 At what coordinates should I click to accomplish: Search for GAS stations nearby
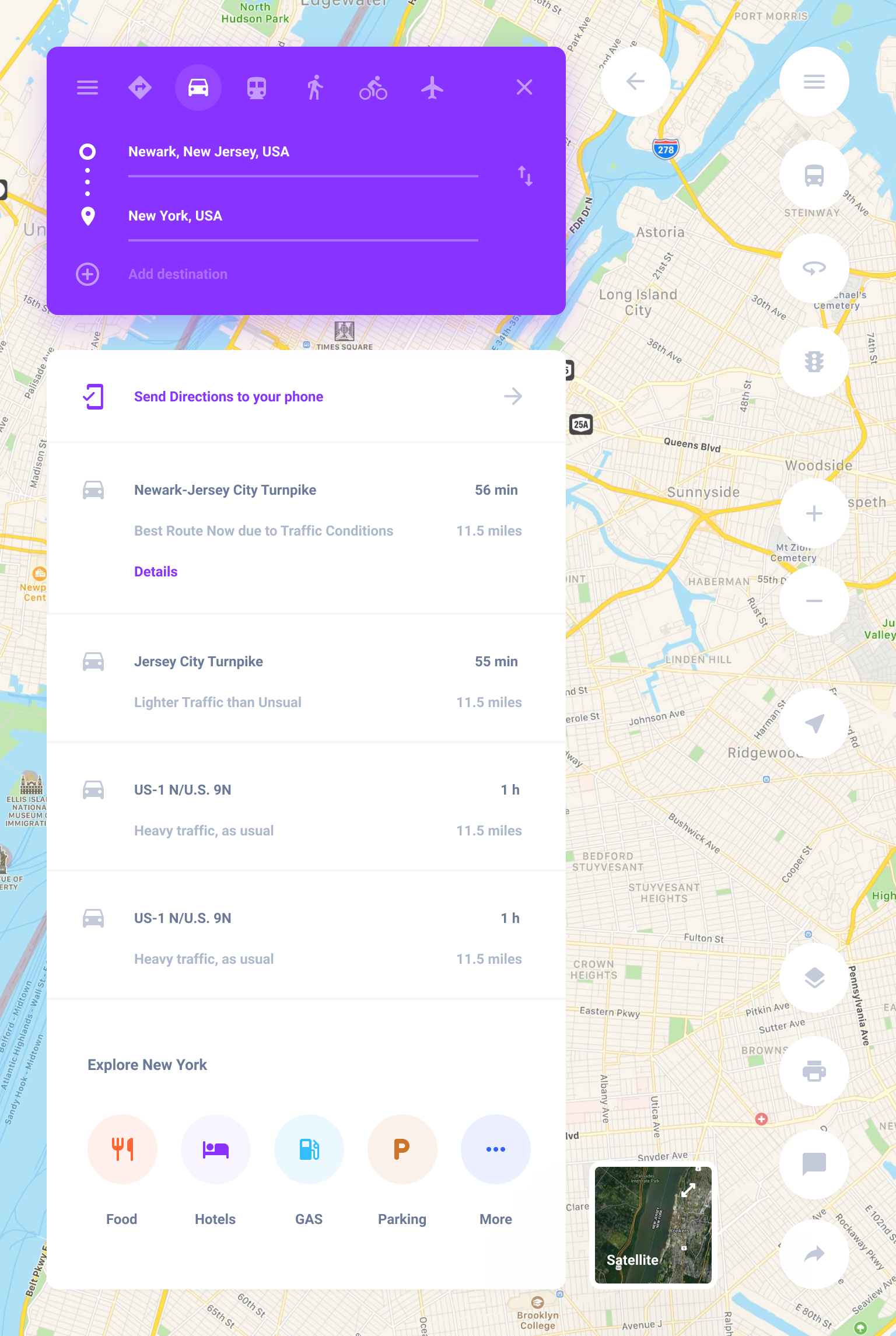[x=309, y=1149]
